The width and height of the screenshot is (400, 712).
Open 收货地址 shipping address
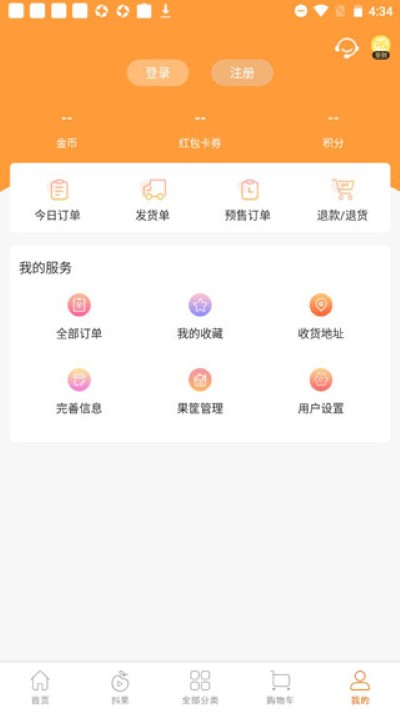(321, 317)
